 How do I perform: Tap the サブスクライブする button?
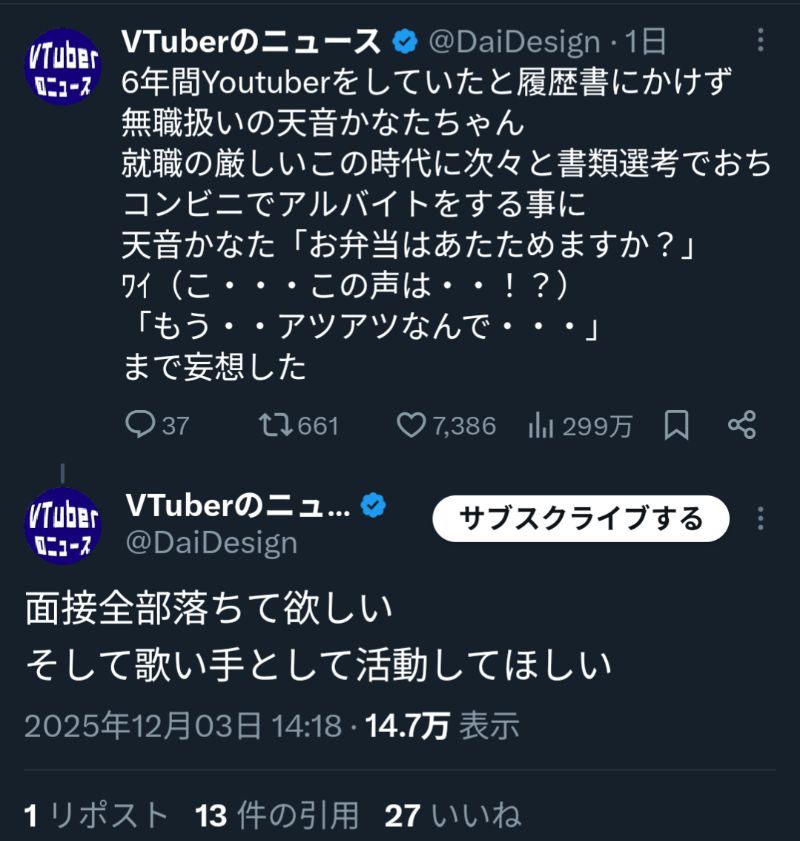(x=581, y=519)
